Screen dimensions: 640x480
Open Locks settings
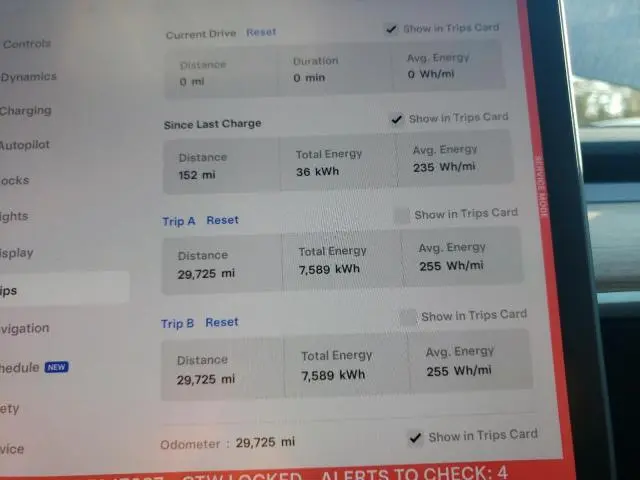[15, 180]
